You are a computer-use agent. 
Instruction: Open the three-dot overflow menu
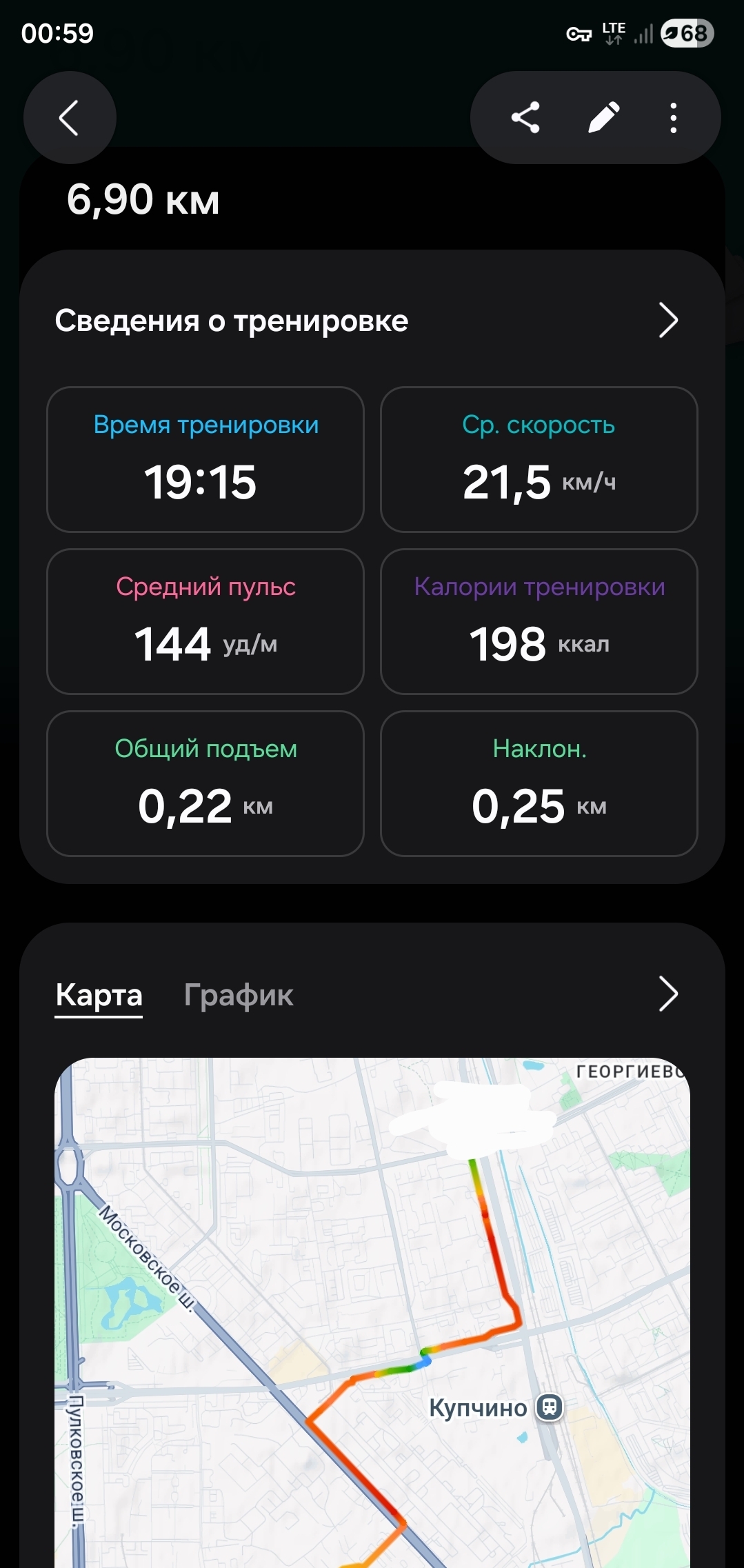(x=674, y=118)
